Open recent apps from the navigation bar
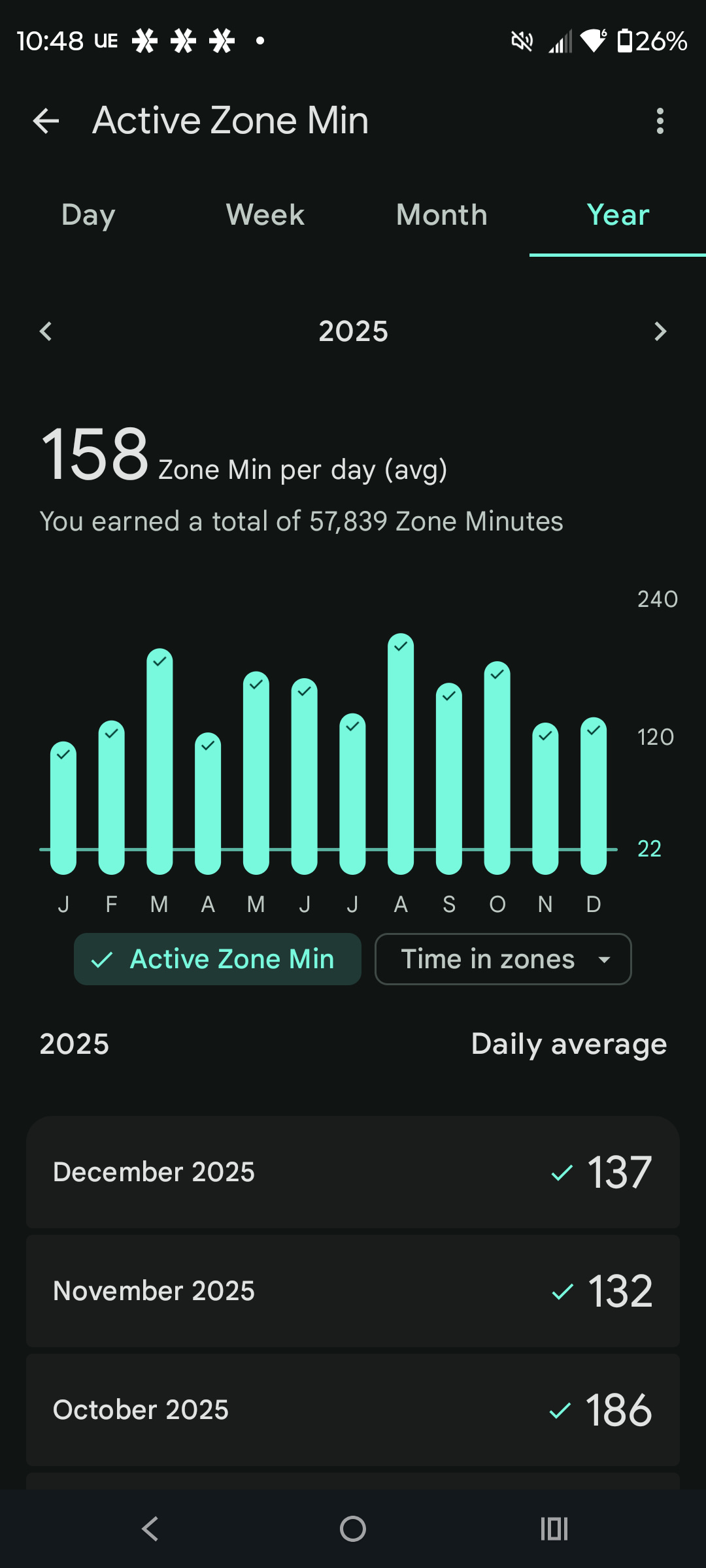 553,1529
